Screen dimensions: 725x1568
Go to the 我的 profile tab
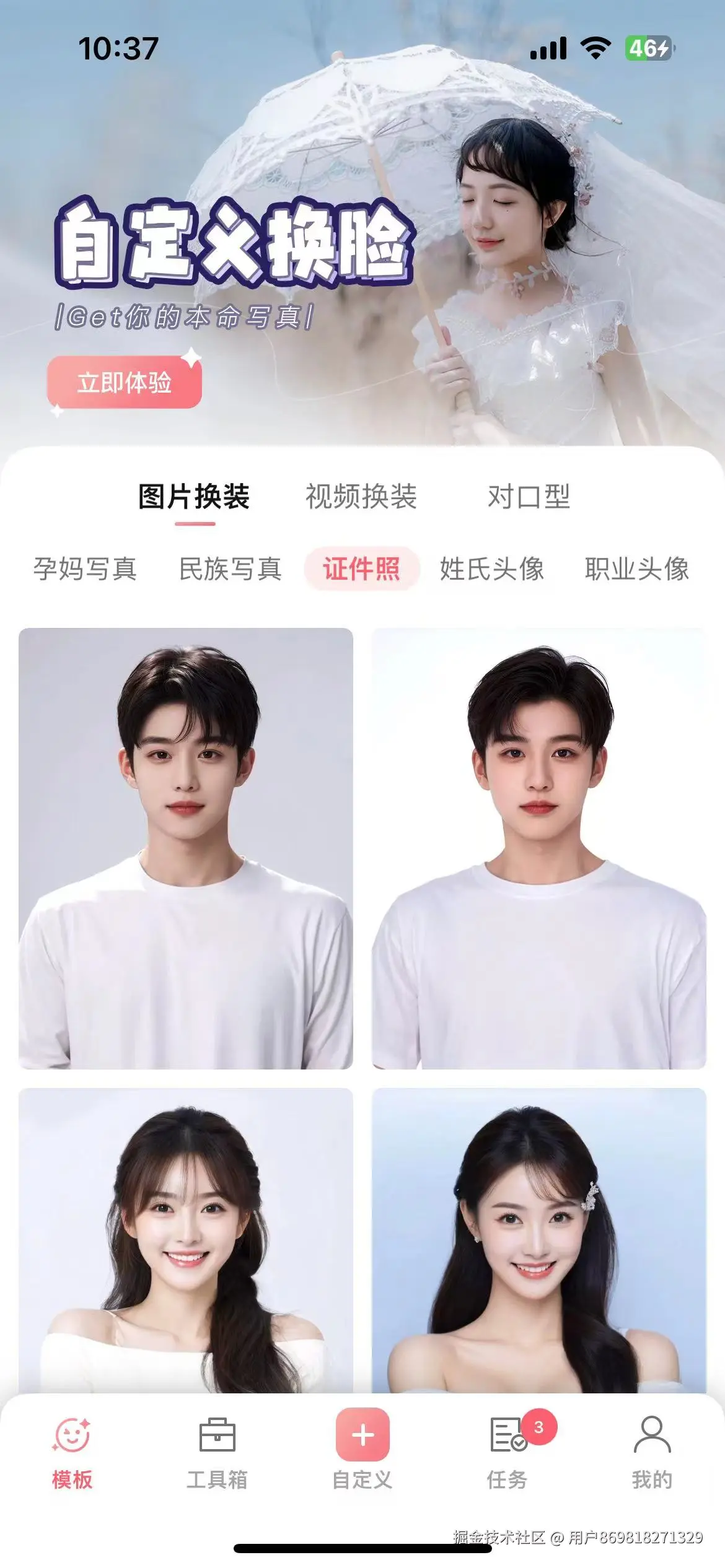[652, 1452]
